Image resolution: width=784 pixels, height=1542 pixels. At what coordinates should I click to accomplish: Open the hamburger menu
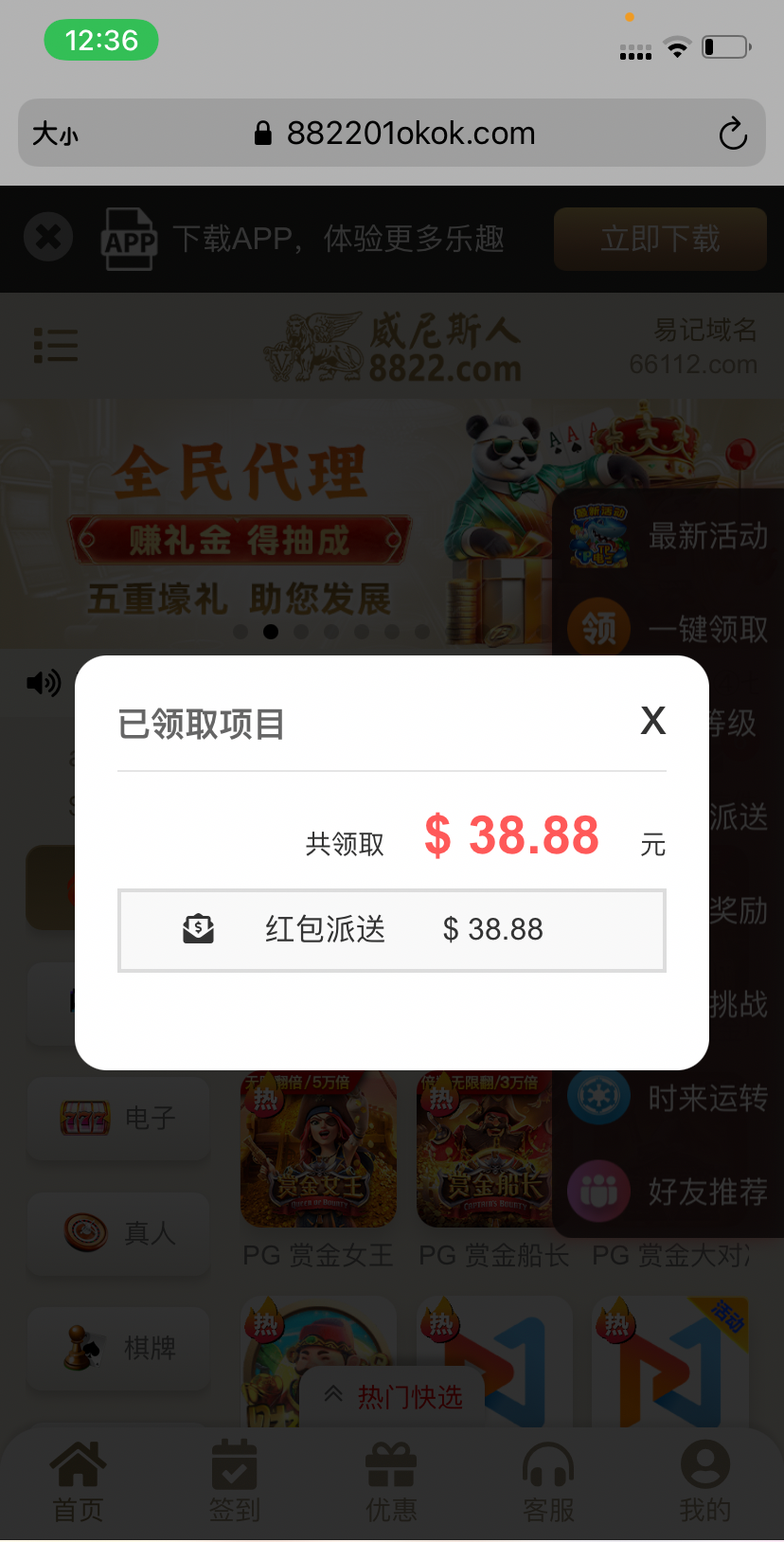click(56, 345)
